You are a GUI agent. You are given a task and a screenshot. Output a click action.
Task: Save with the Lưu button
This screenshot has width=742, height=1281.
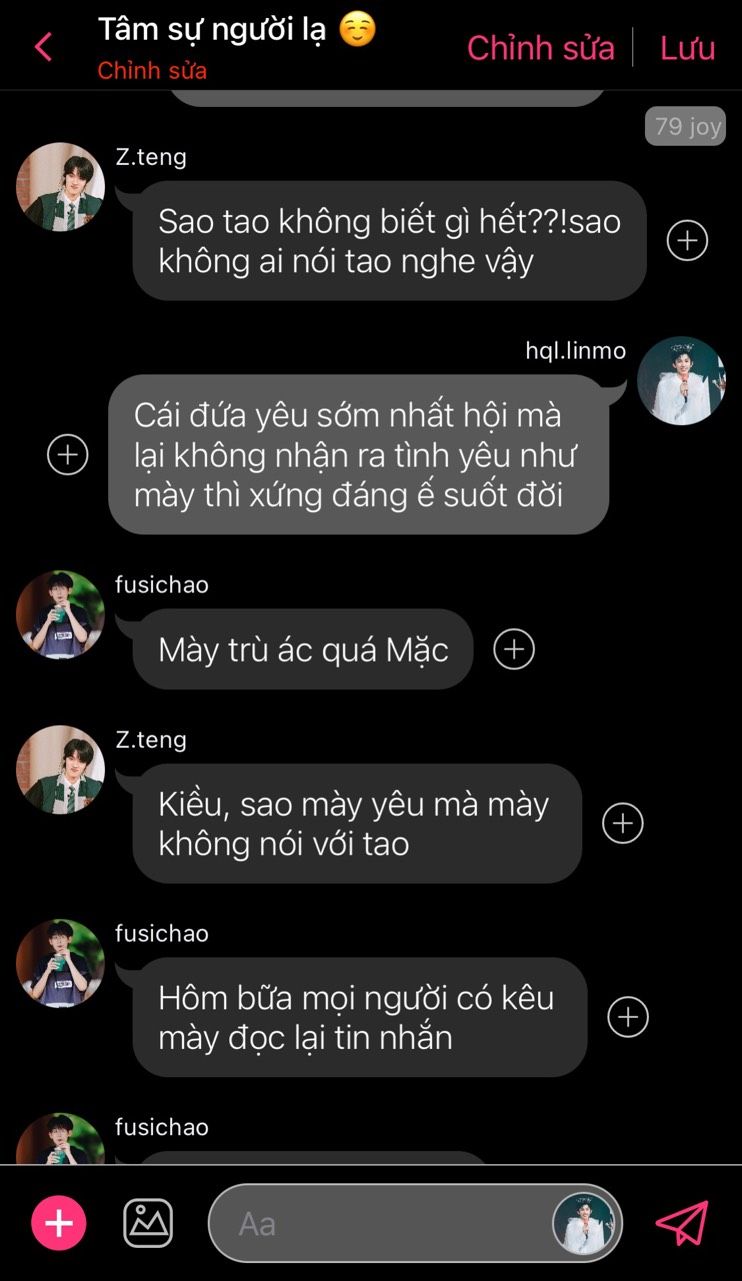(687, 47)
